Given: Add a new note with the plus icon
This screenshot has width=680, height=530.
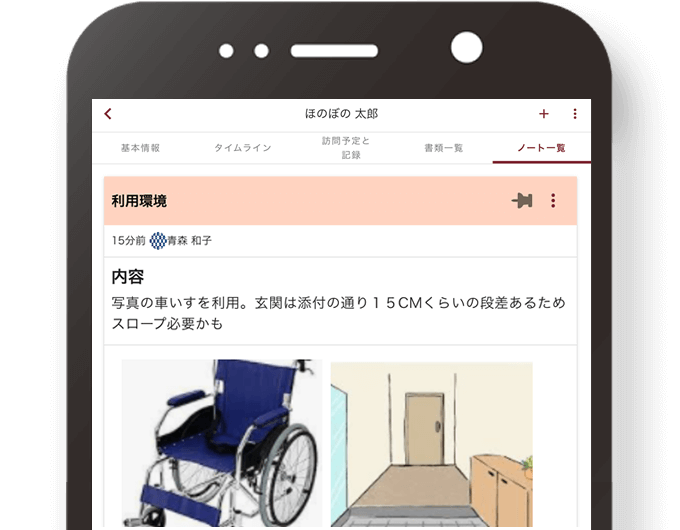Looking at the screenshot, I should (x=544, y=114).
